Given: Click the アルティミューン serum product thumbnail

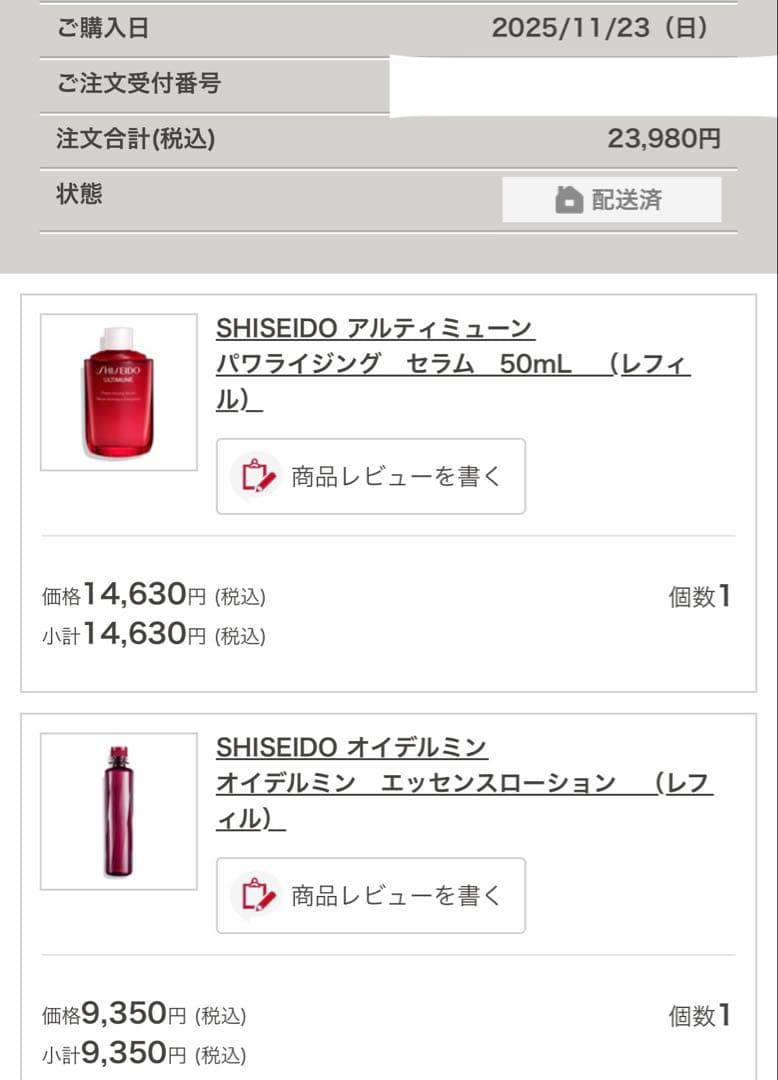Looking at the screenshot, I should point(119,390).
